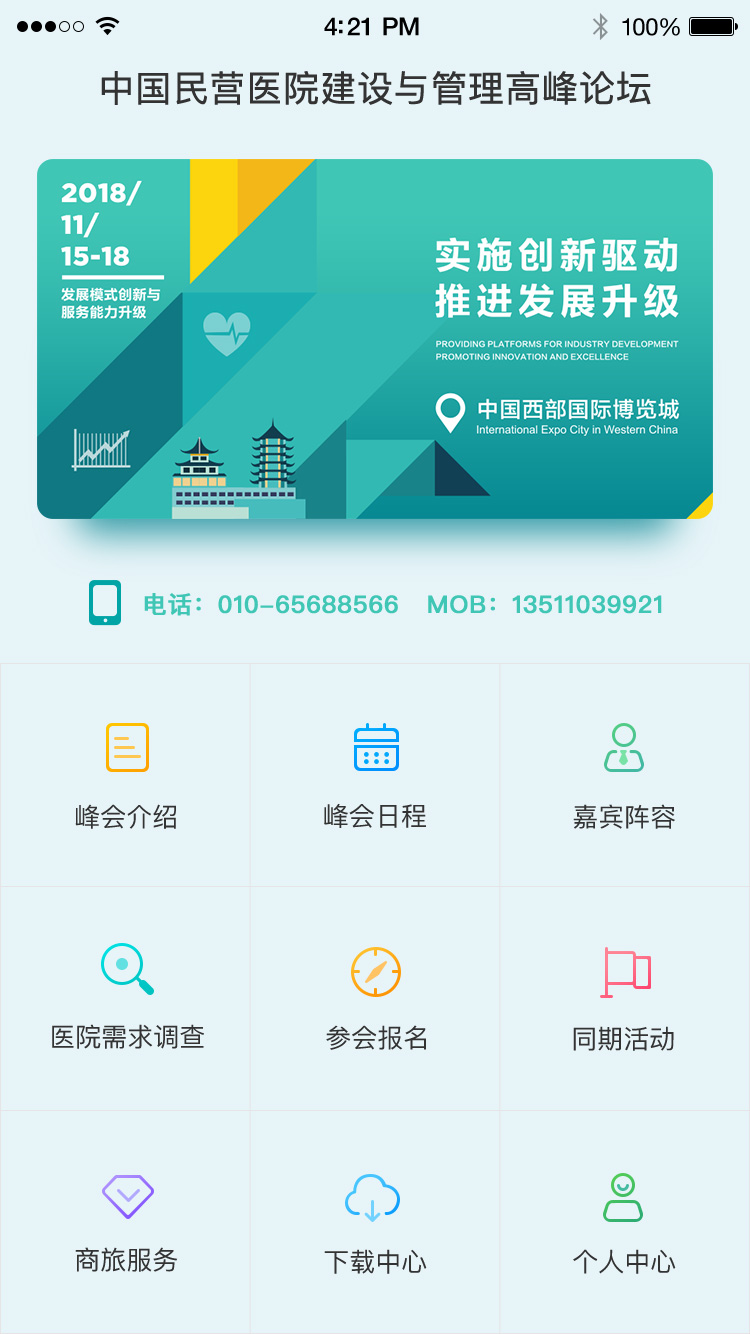This screenshot has height=1334, width=750.
Task: Tap the summit banner for 2018/11/15-18
Action: coord(375,339)
